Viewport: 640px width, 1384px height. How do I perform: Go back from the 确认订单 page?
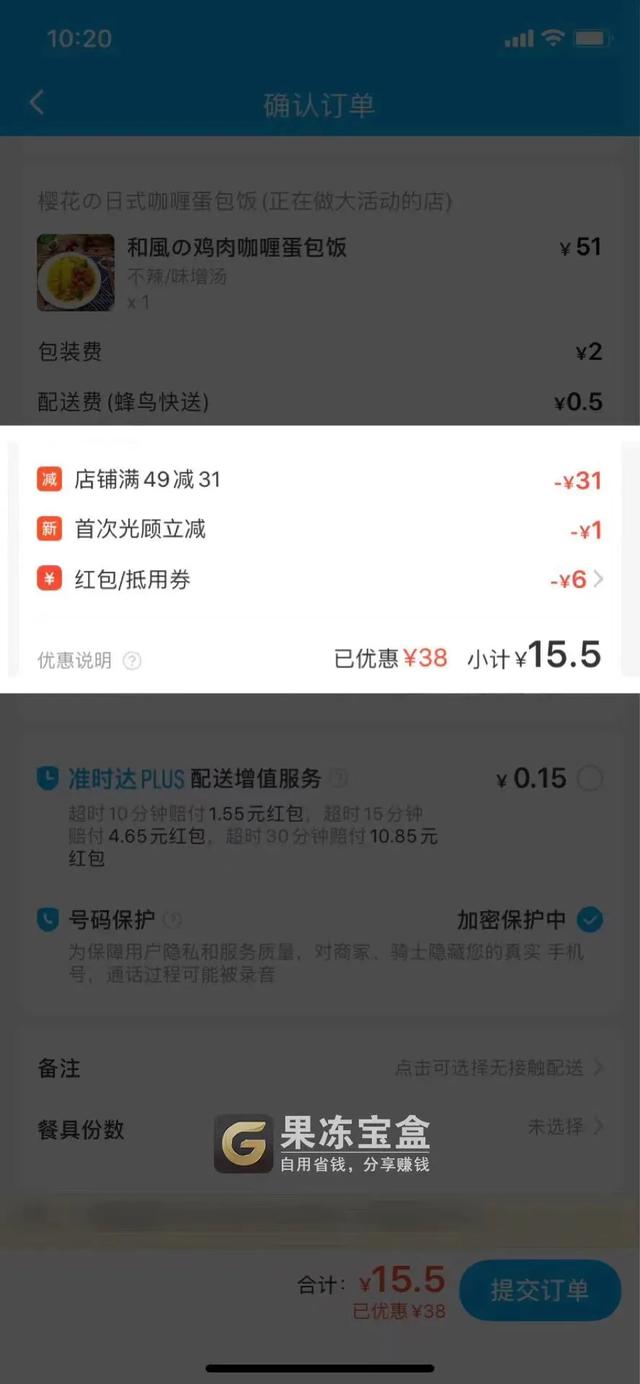coord(37,102)
